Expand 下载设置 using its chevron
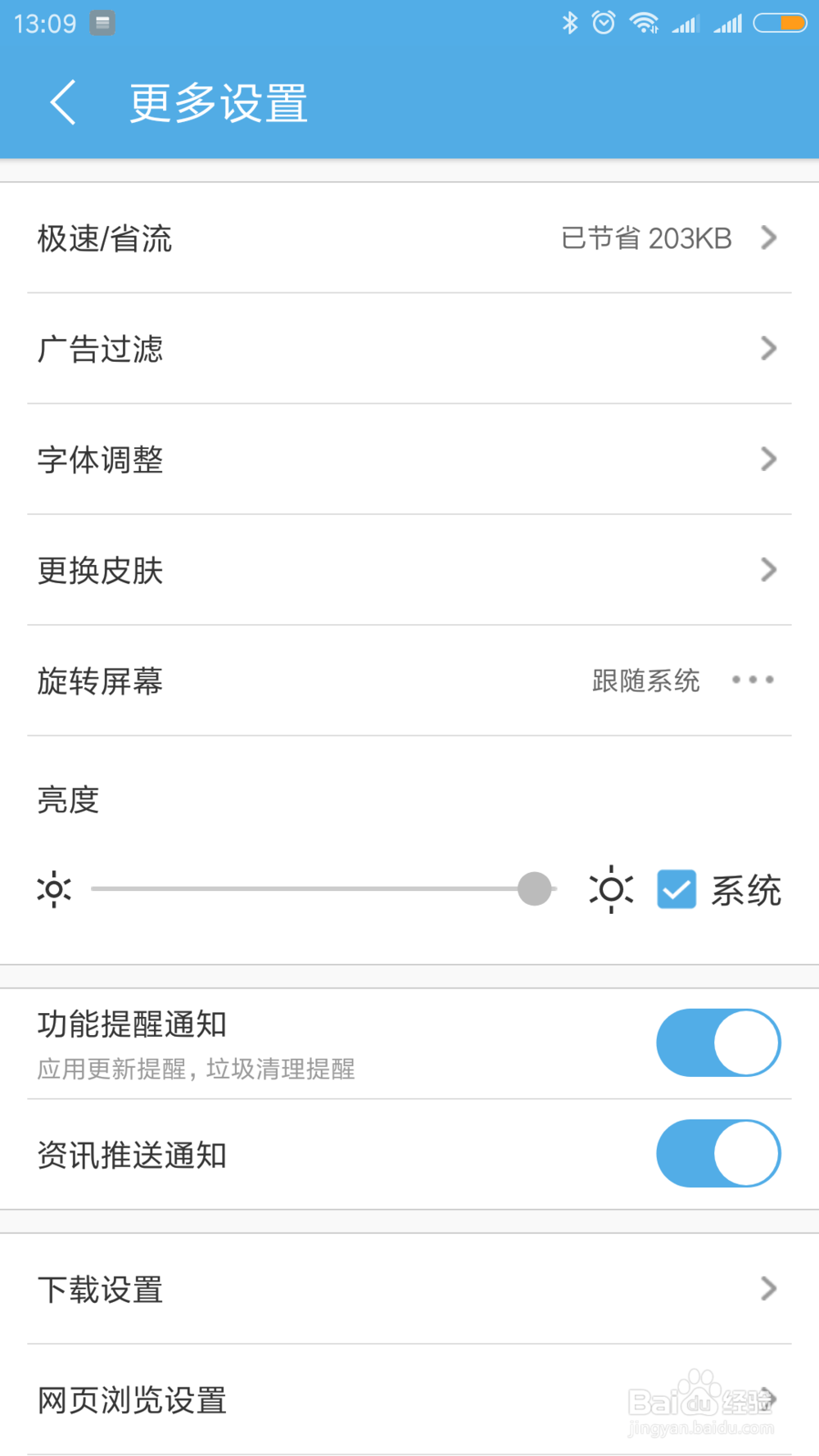Screen dimensions: 819x1456 point(768,1289)
